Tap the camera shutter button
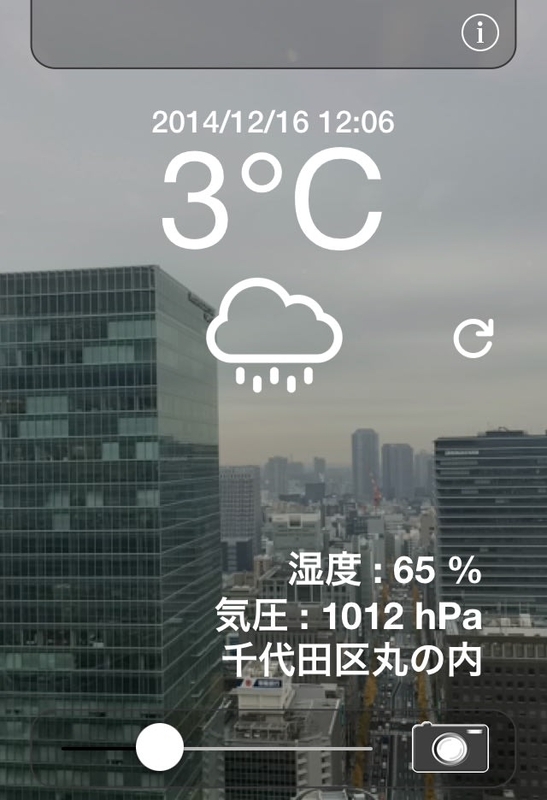 click(x=450, y=747)
